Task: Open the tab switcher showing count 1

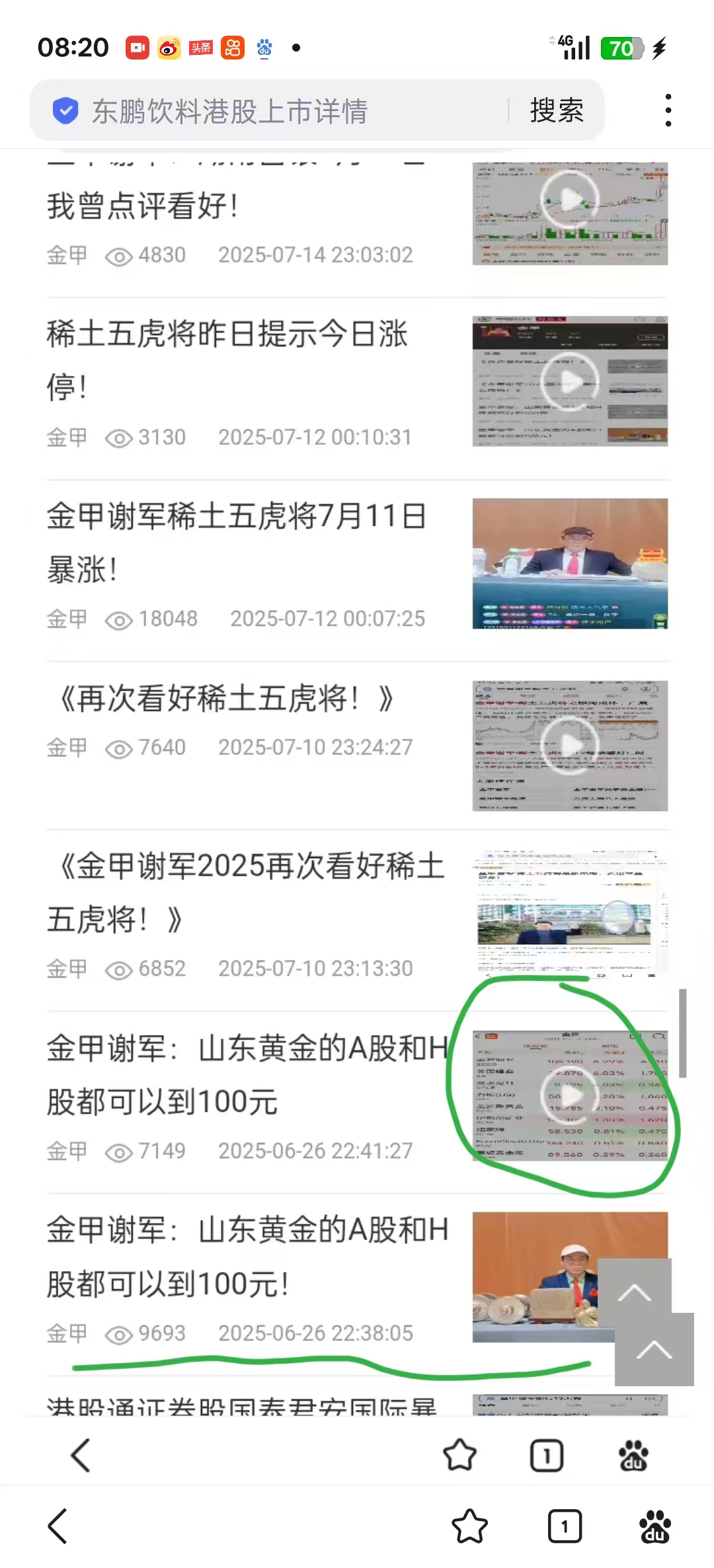Action: pos(547,1454)
